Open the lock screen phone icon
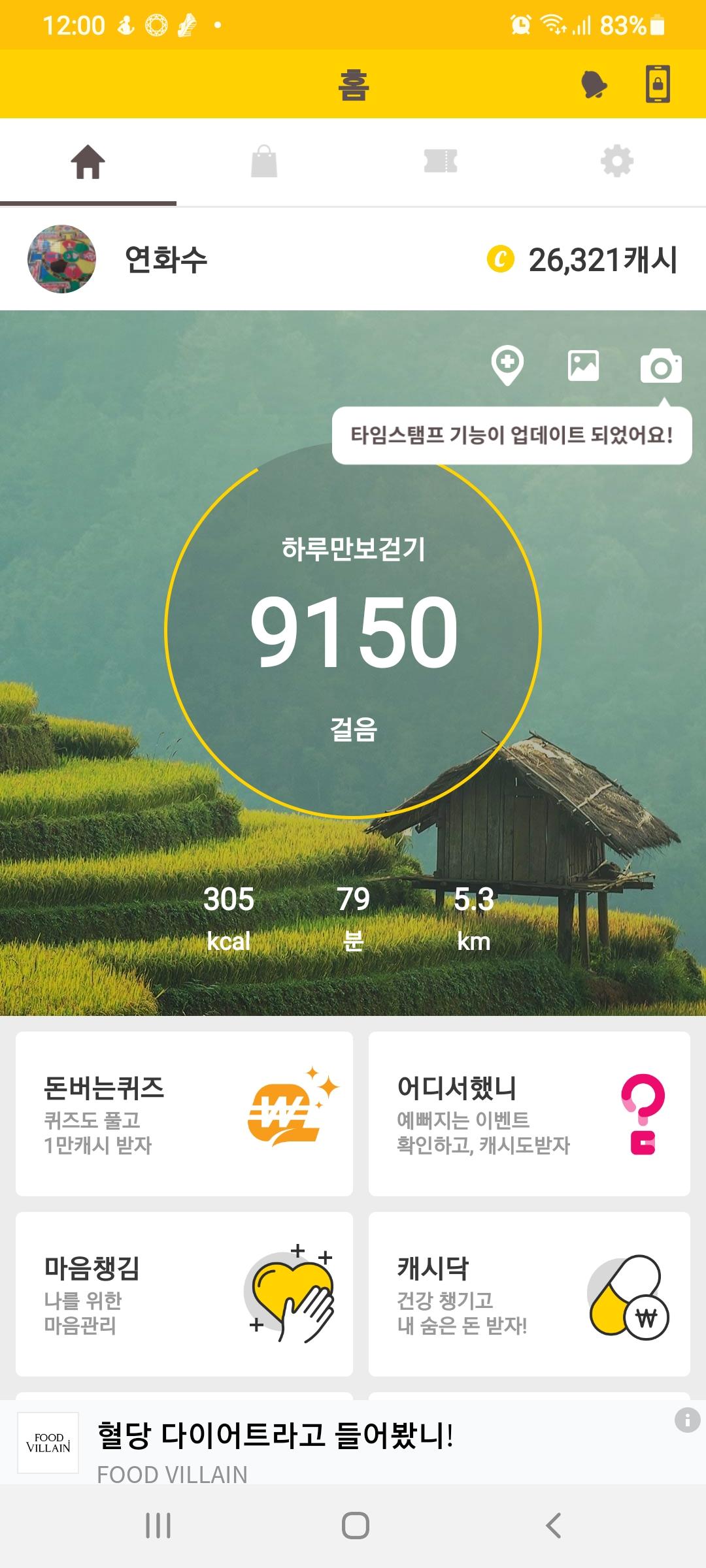 658,84
